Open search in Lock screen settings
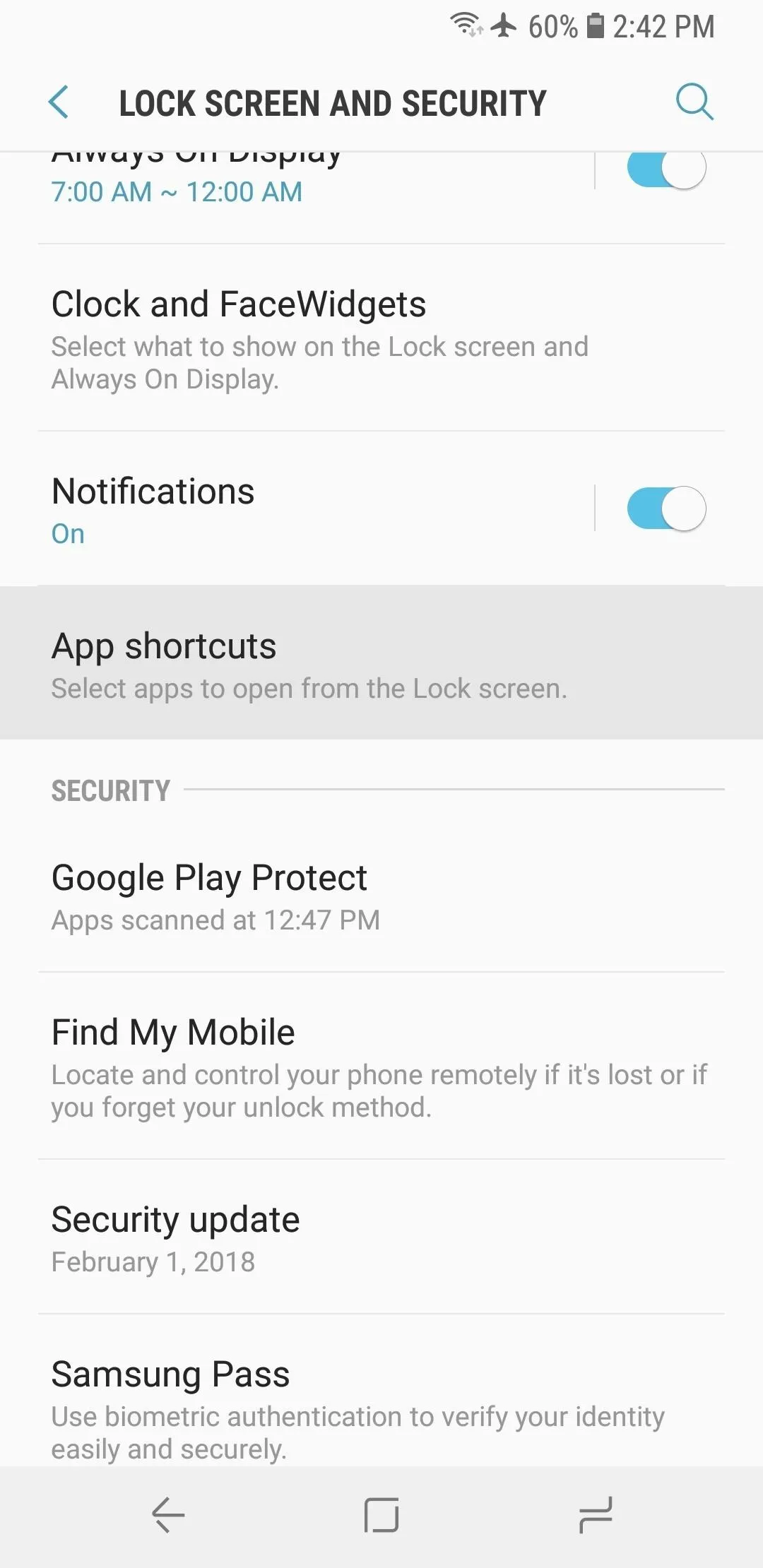Viewport: 763px width, 1568px height. tap(694, 102)
